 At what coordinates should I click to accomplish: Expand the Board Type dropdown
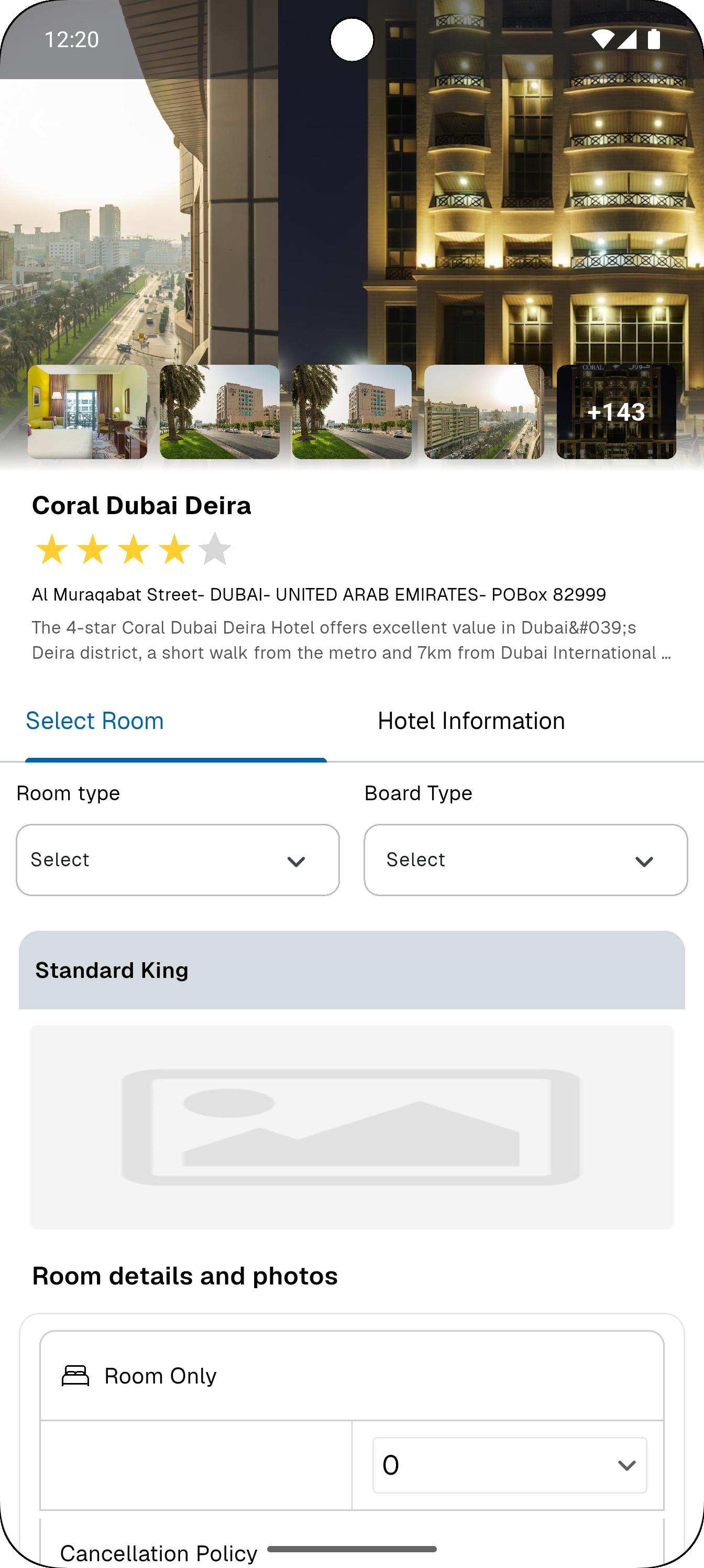[526, 859]
